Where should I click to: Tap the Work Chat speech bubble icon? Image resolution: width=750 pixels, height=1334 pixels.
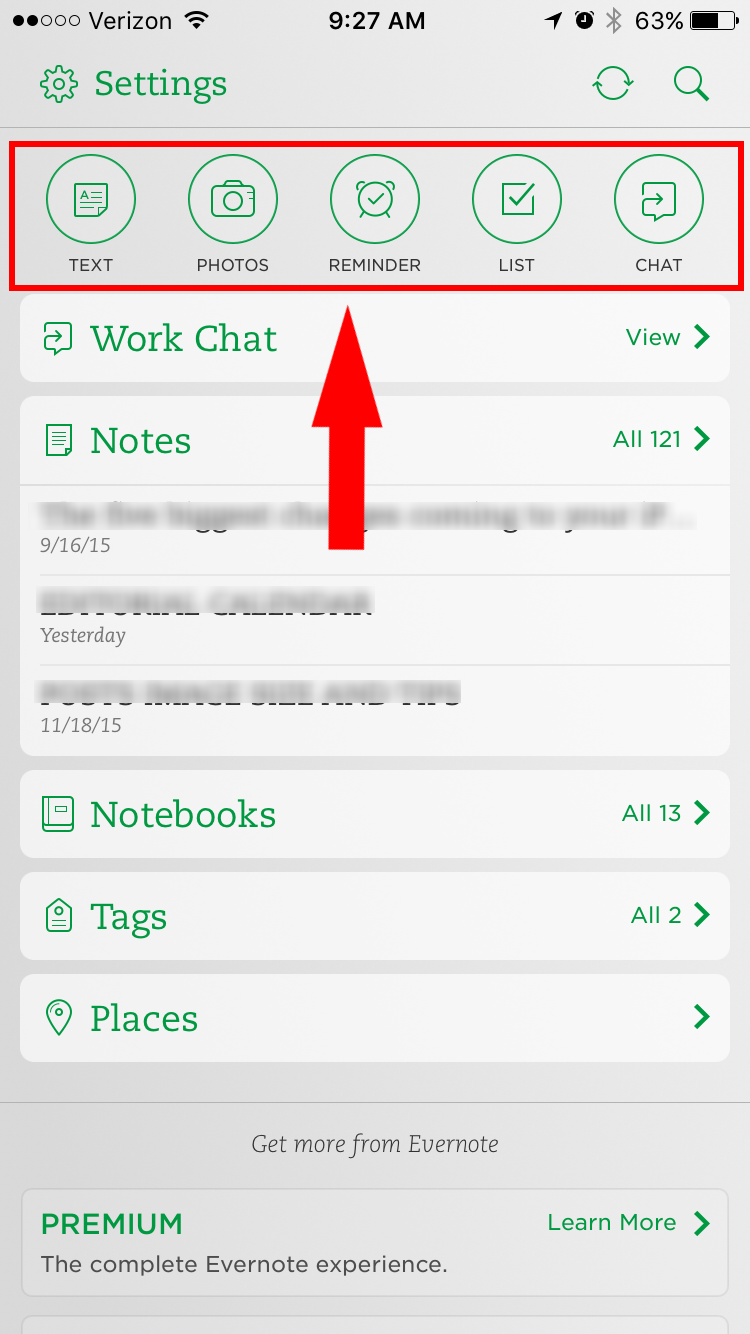[58, 338]
